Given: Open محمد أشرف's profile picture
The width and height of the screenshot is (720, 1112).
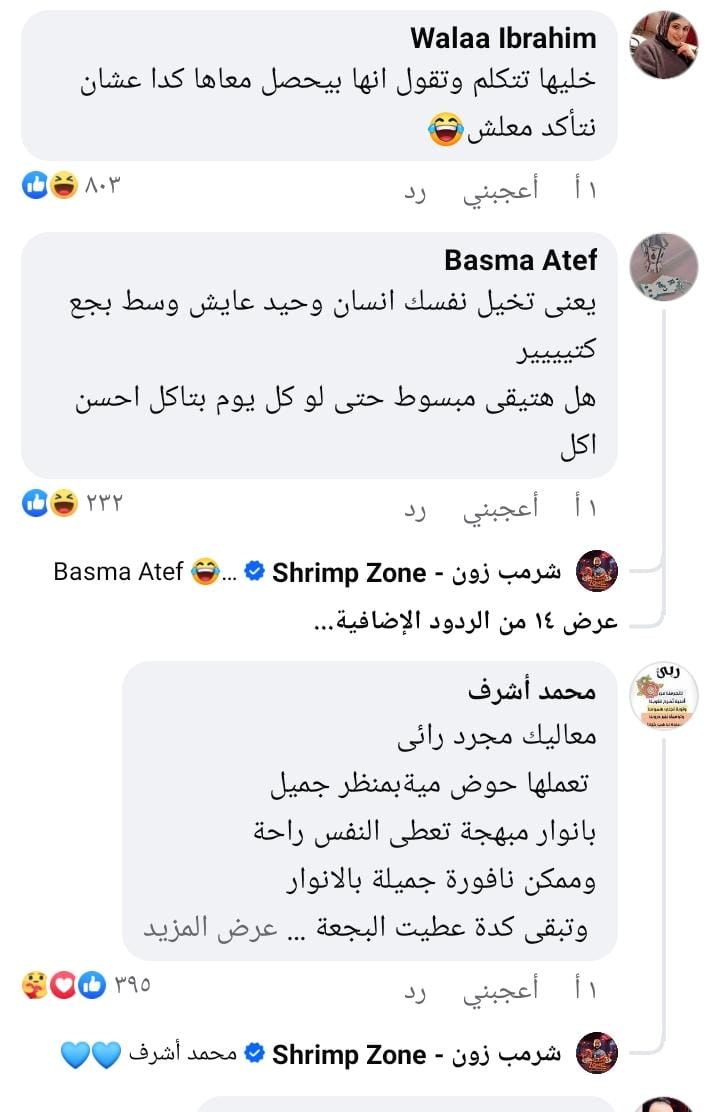Looking at the screenshot, I should 663,696.
